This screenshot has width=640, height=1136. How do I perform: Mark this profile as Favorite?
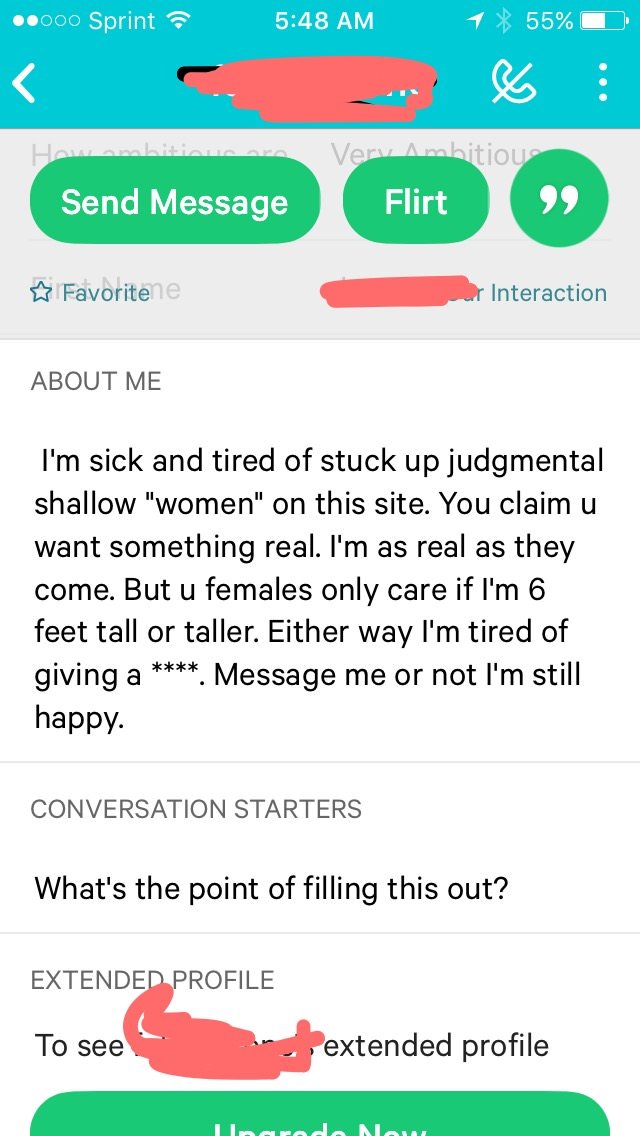coord(90,293)
